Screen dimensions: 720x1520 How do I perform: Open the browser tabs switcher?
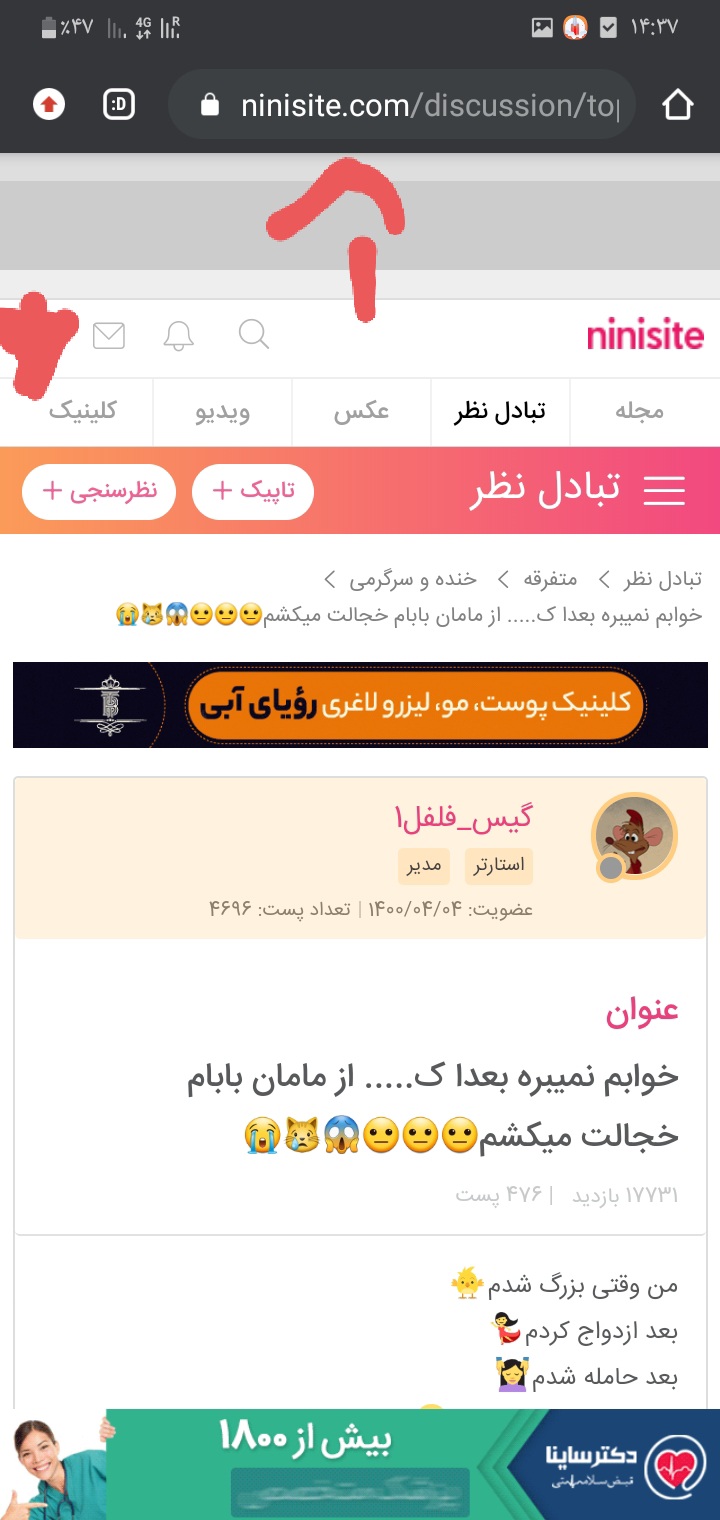click(x=119, y=105)
